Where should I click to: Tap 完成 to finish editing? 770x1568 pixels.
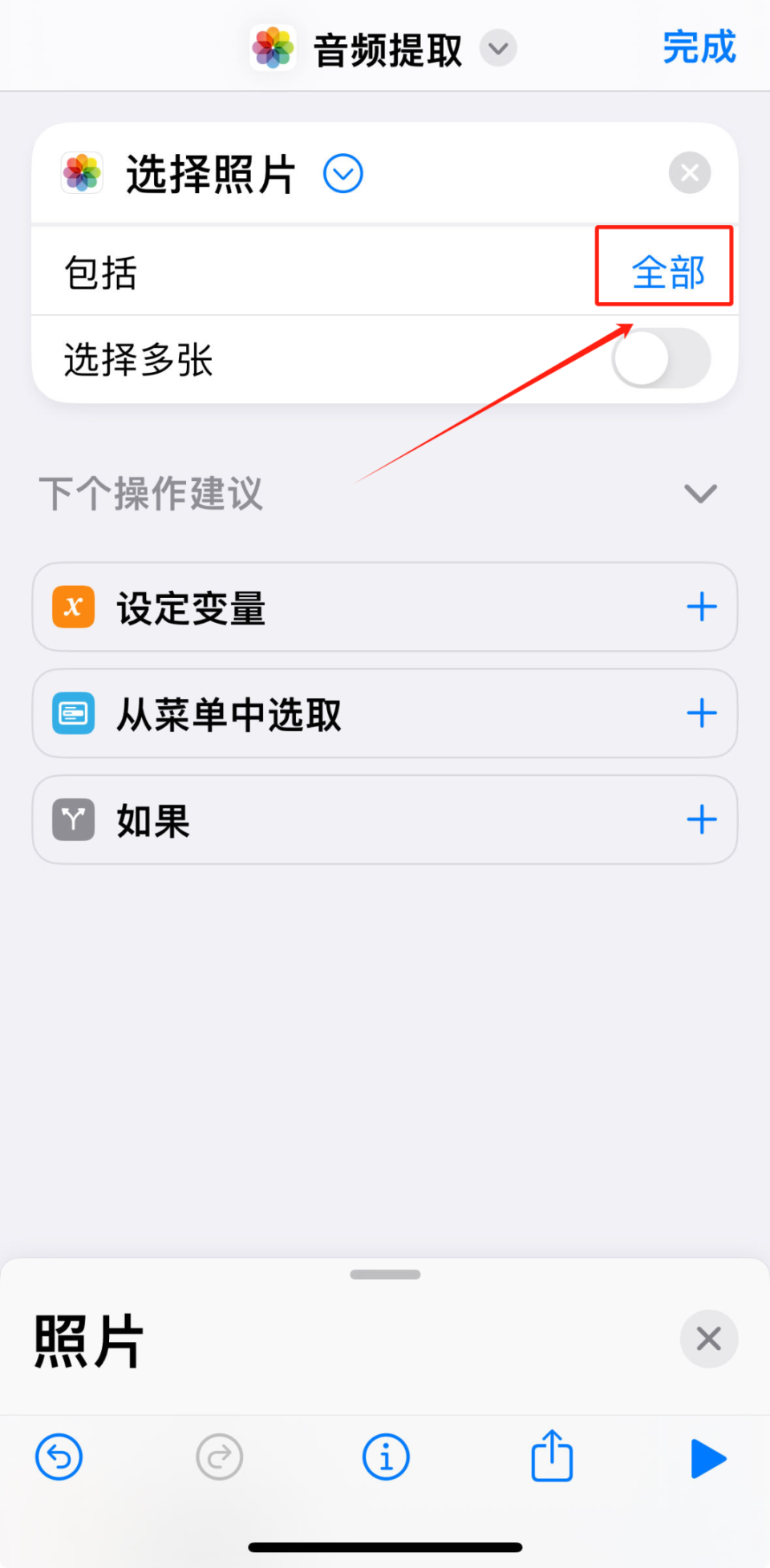699,47
